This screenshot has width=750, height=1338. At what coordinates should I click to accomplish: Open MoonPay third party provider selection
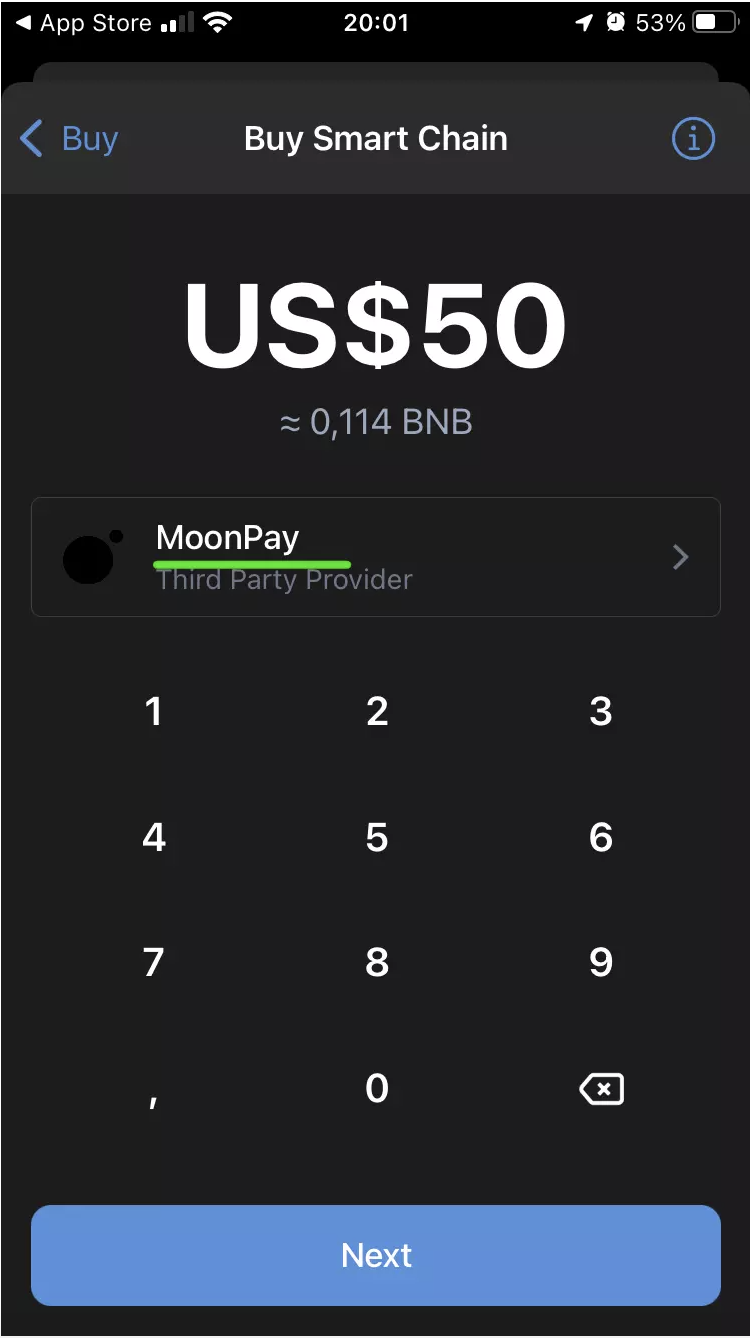tap(376, 557)
